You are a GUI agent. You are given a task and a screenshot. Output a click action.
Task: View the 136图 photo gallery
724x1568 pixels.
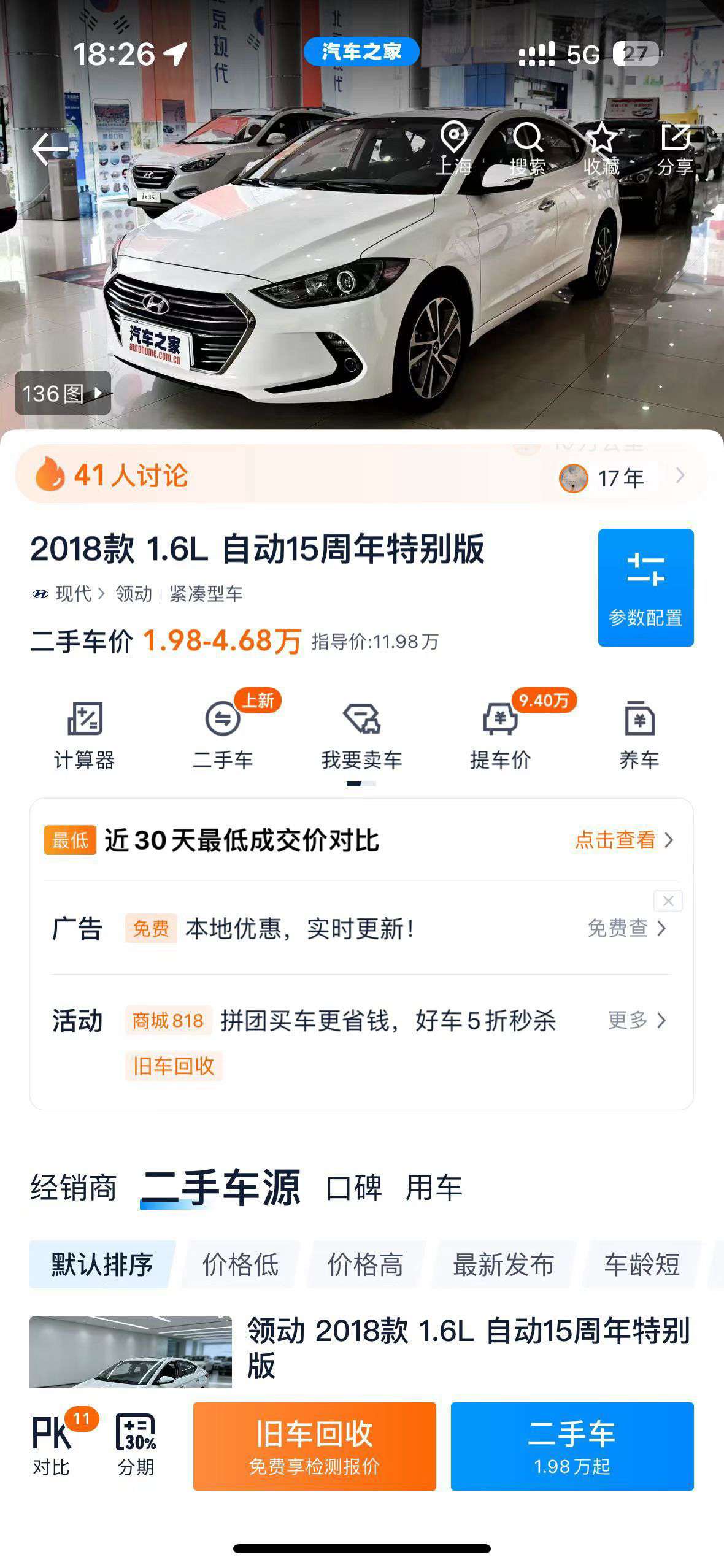[x=63, y=393]
